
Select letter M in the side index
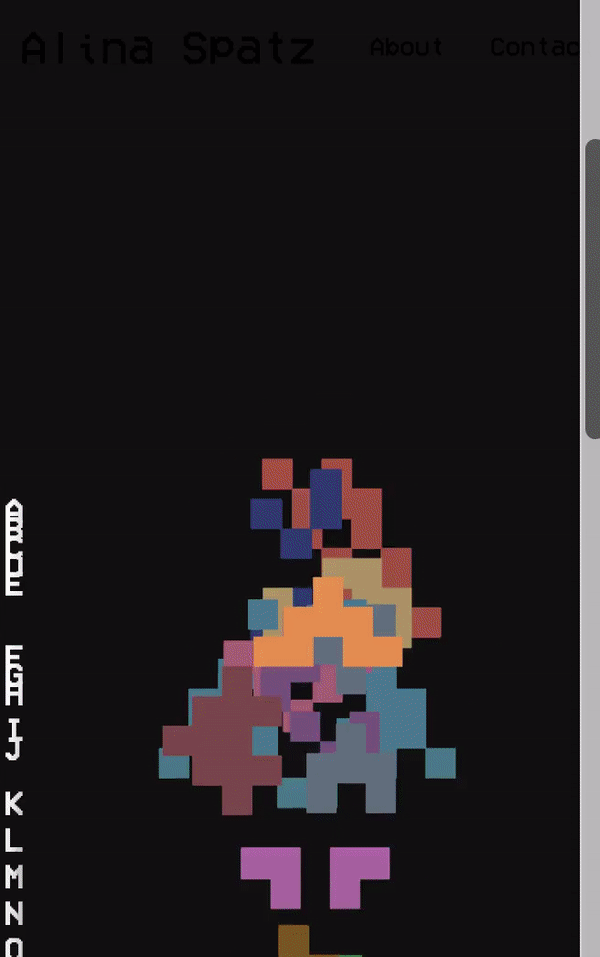(14, 877)
